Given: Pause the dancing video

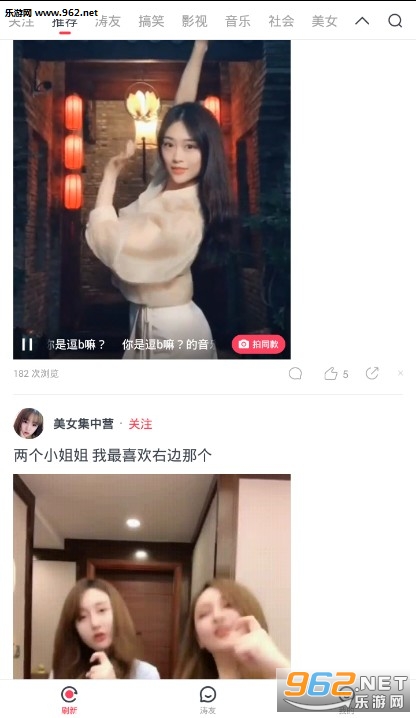Looking at the screenshot, I should [x=27, y=344].
